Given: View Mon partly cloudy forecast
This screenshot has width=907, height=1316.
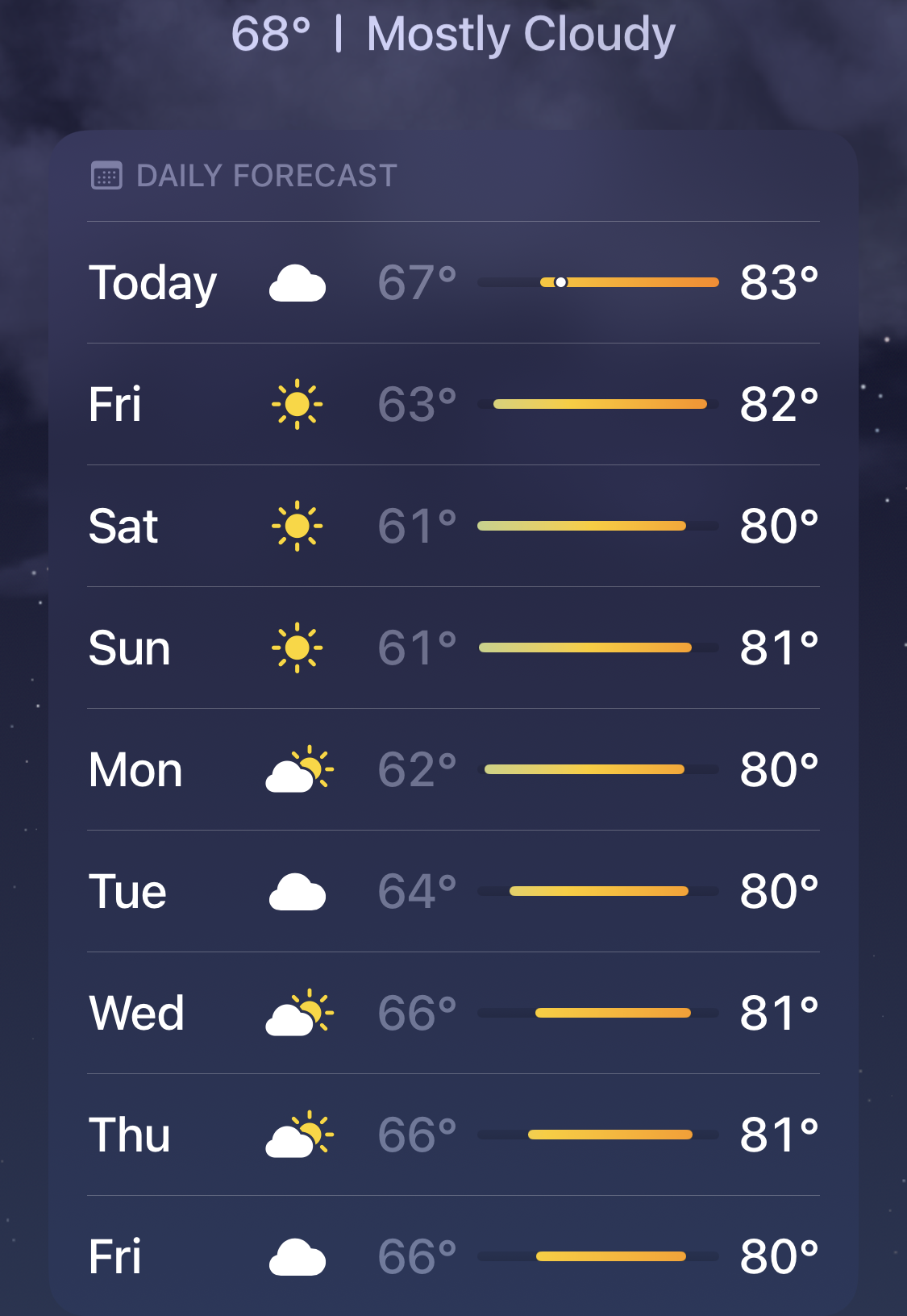Looking at the screenshot, I should point(453,770).
